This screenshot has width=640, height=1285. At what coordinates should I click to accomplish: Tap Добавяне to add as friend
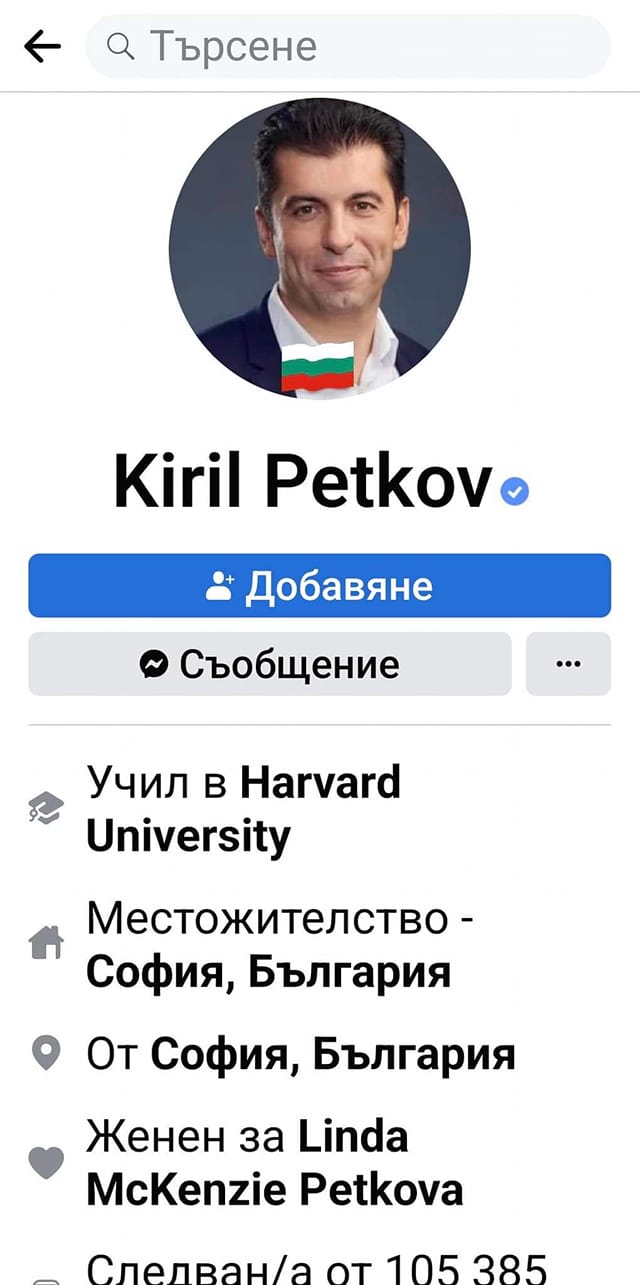319,585
